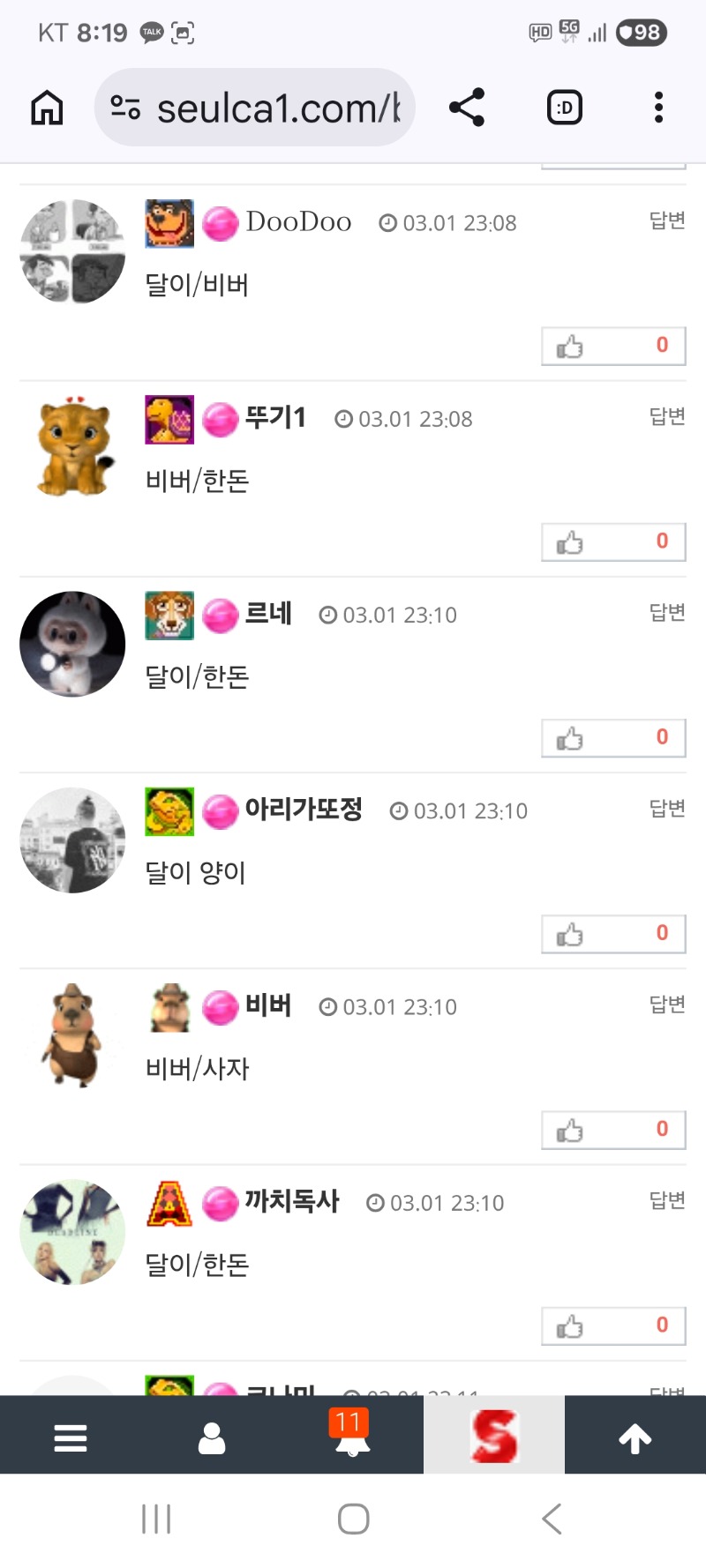Toggle like on 뚜기1's reply
The image size is (706, 1568).
click(x=570, y=542)
